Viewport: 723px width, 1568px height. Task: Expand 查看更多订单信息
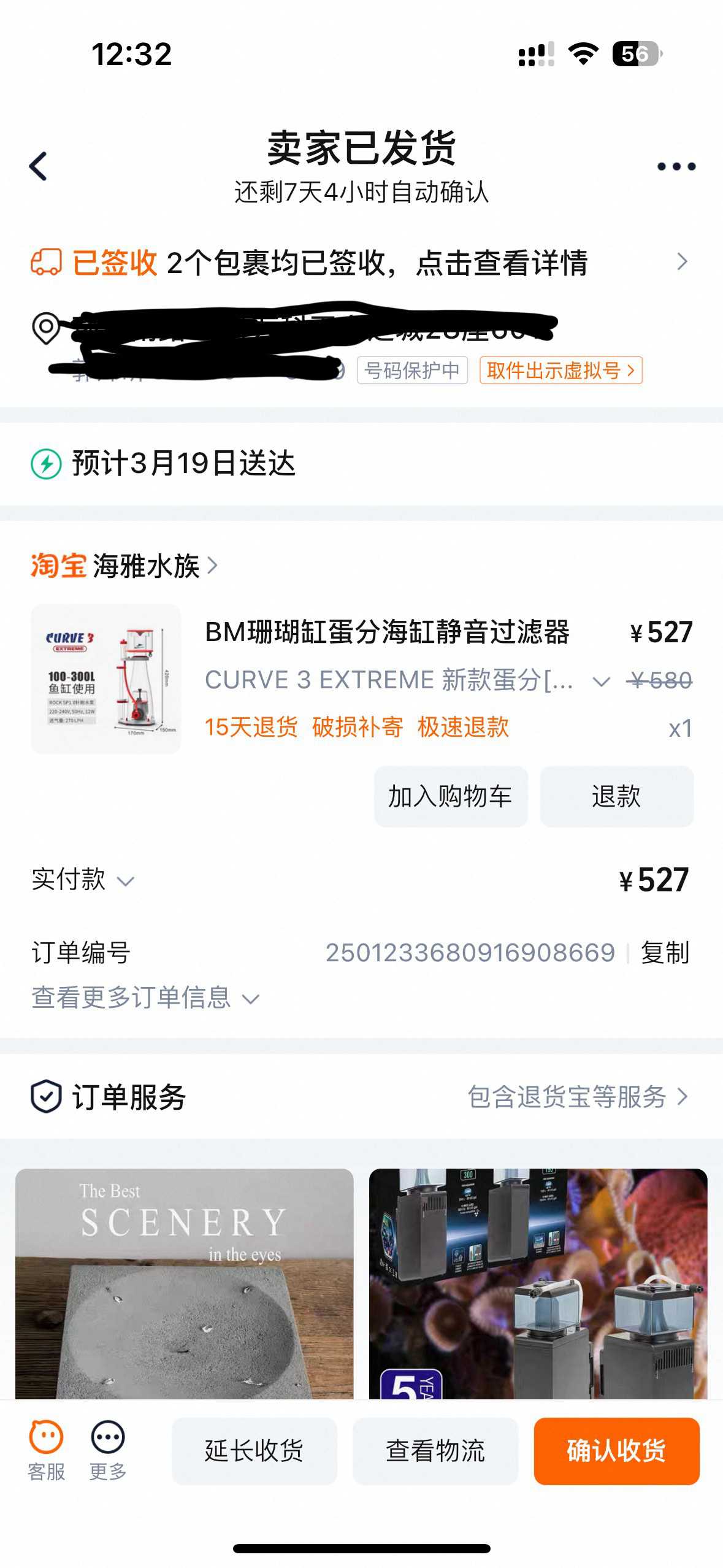145,997
